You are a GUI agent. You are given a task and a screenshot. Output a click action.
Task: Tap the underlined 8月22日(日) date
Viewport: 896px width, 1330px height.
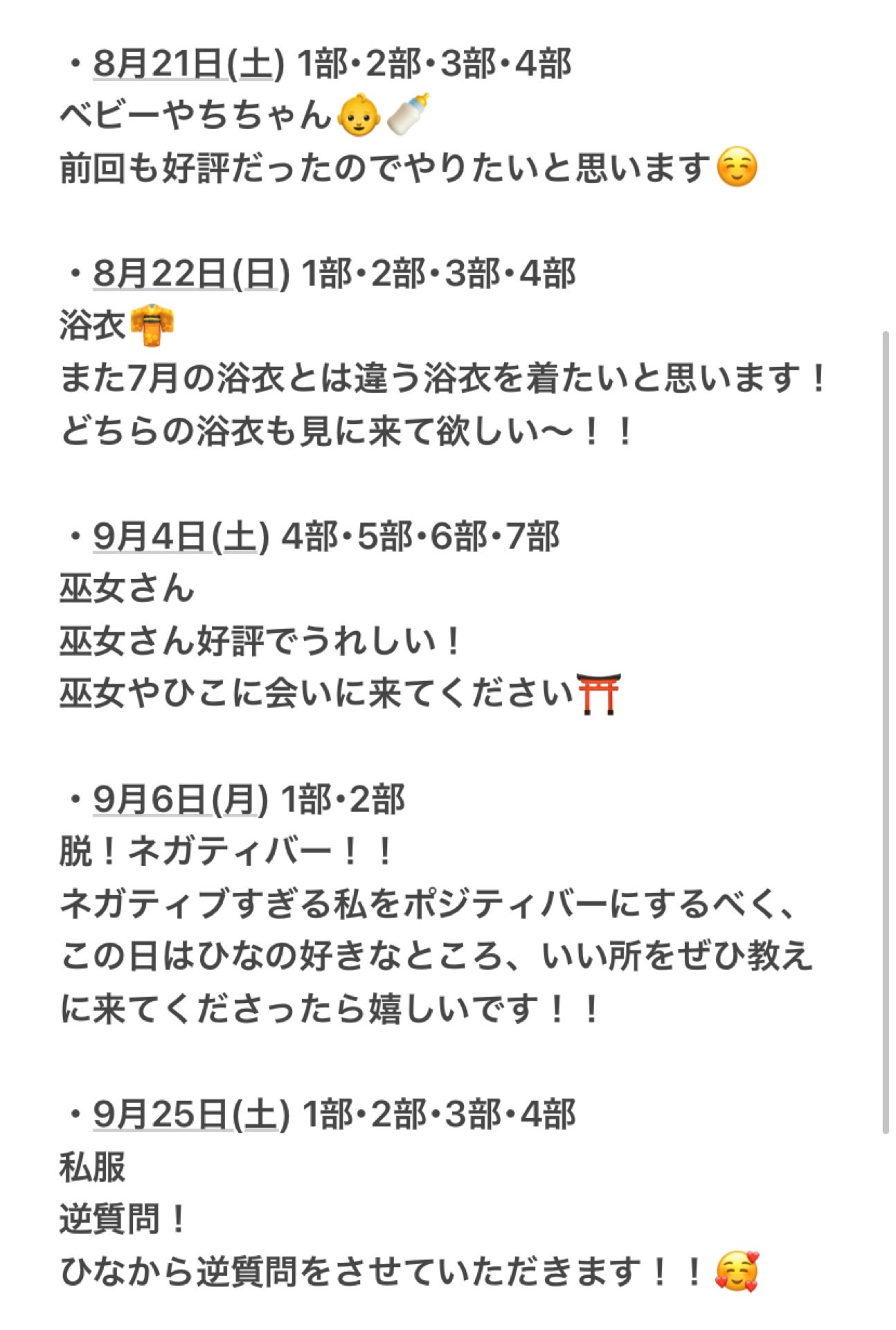191,274
